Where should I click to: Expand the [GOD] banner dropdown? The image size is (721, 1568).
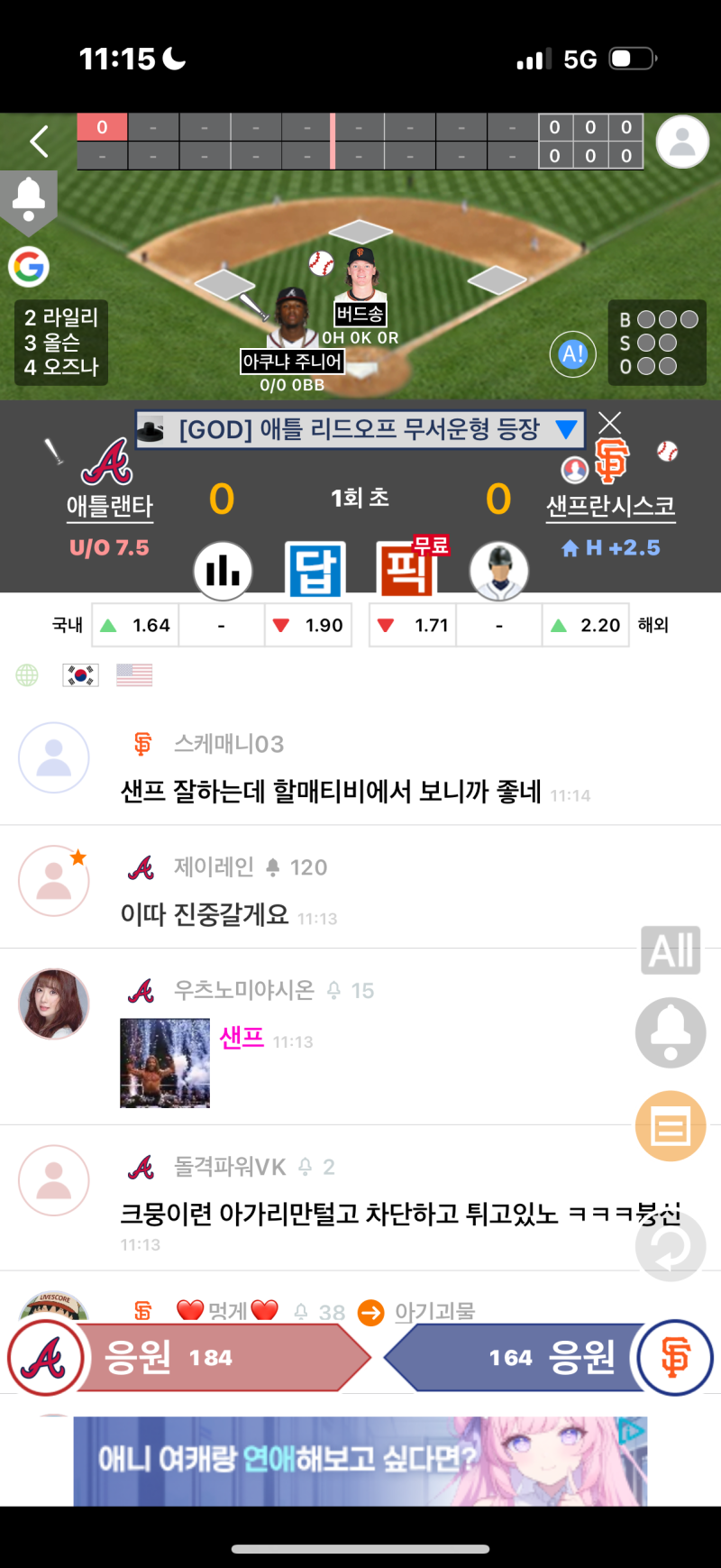tap(567, 429)
